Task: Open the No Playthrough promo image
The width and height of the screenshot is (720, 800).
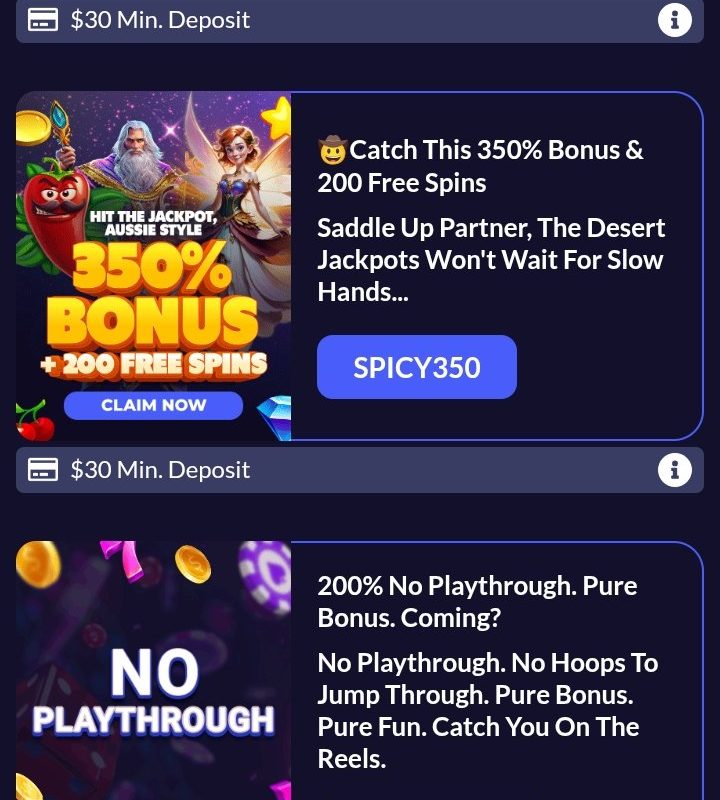Action: 153,670
